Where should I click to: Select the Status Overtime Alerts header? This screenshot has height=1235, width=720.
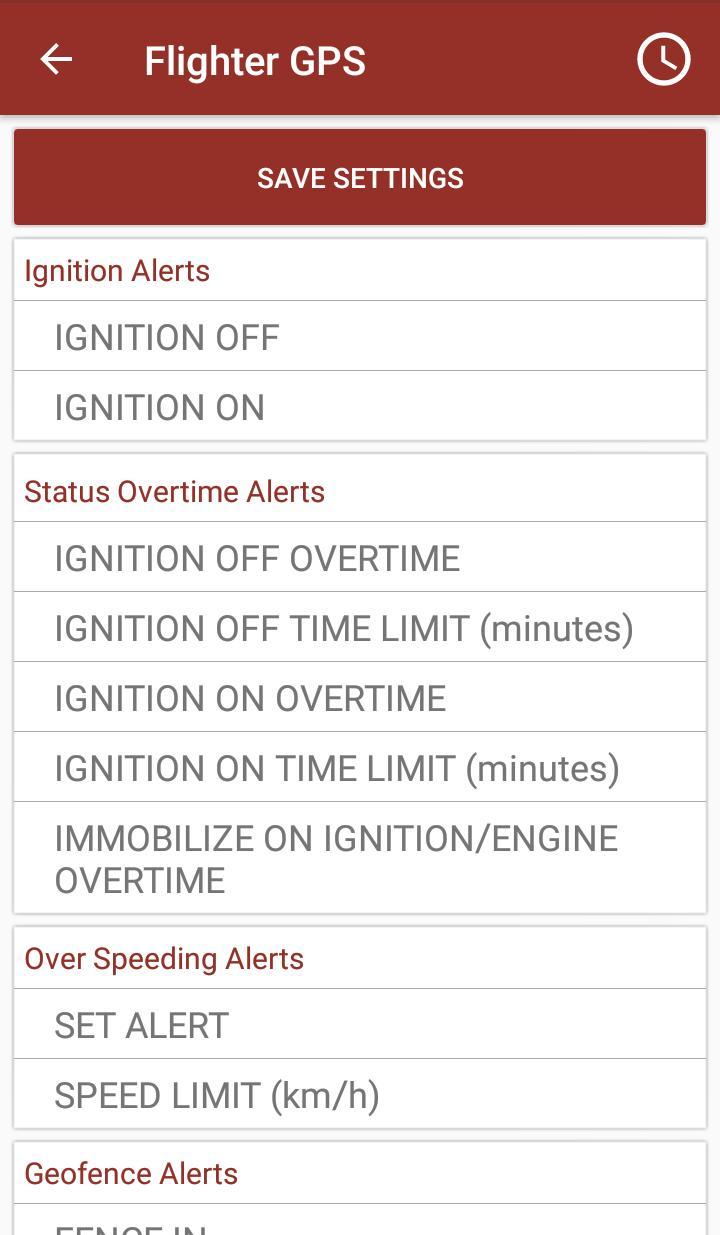point(174,491)
